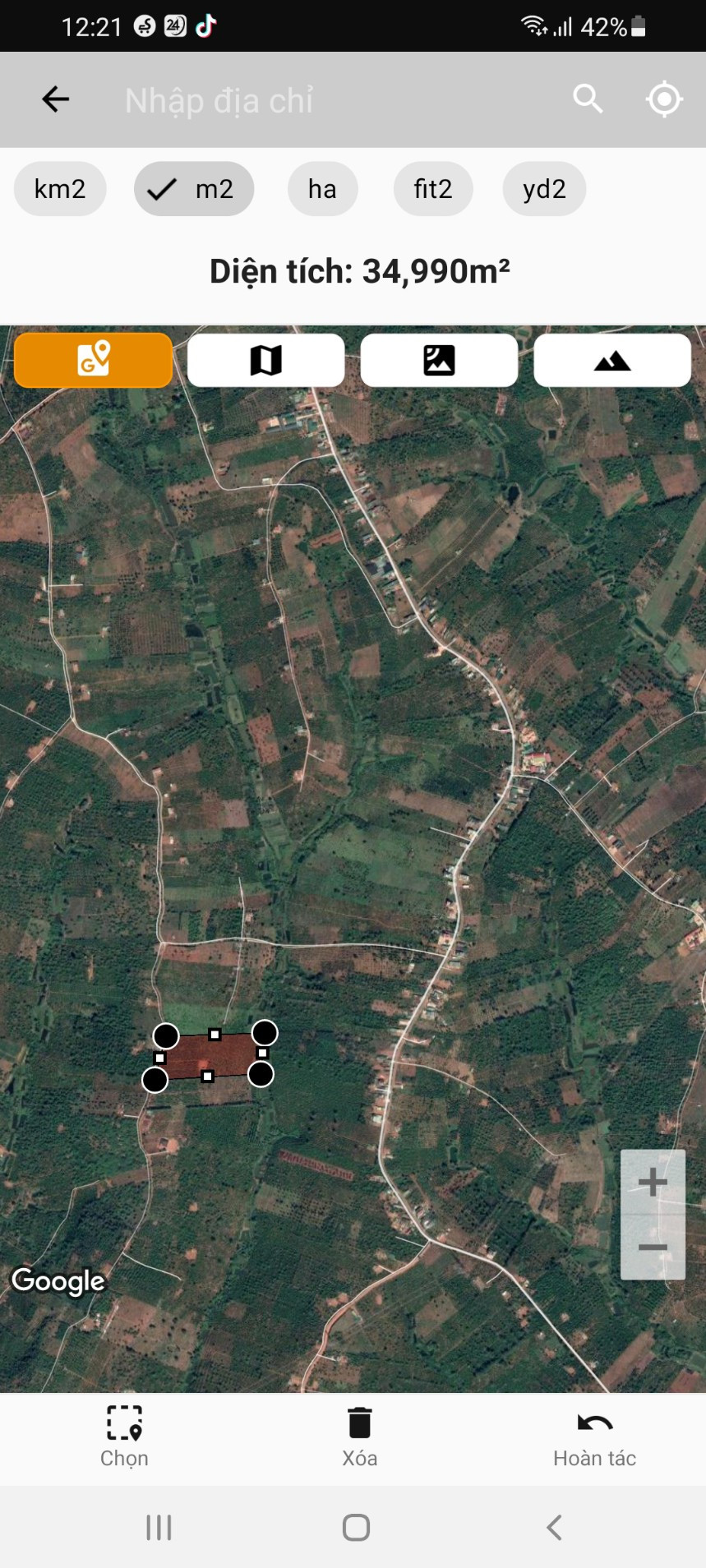The image size is (706, 1568).
Task: Center map on my current location
Action: point(664,99)
